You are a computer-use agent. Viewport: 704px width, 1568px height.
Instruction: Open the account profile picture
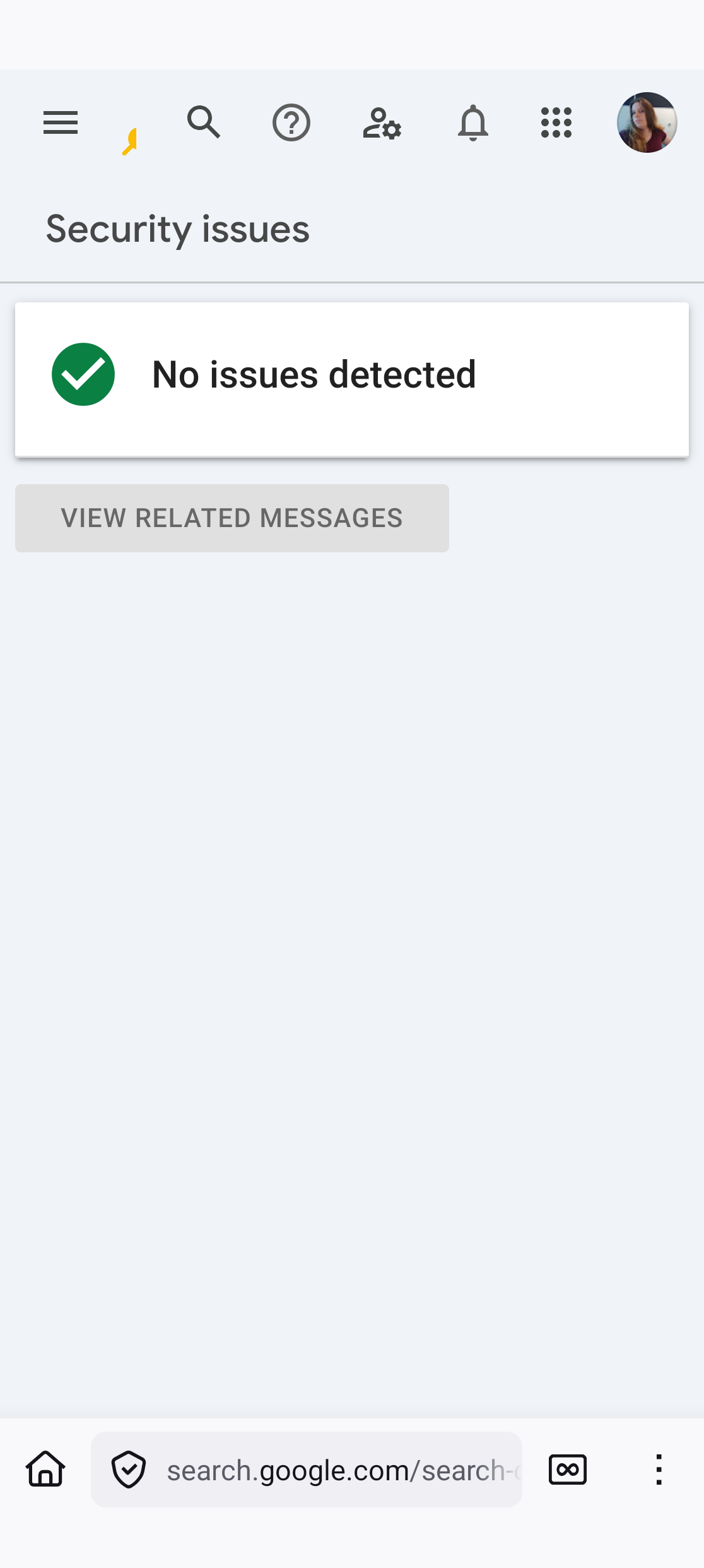(x=647, y=122)
